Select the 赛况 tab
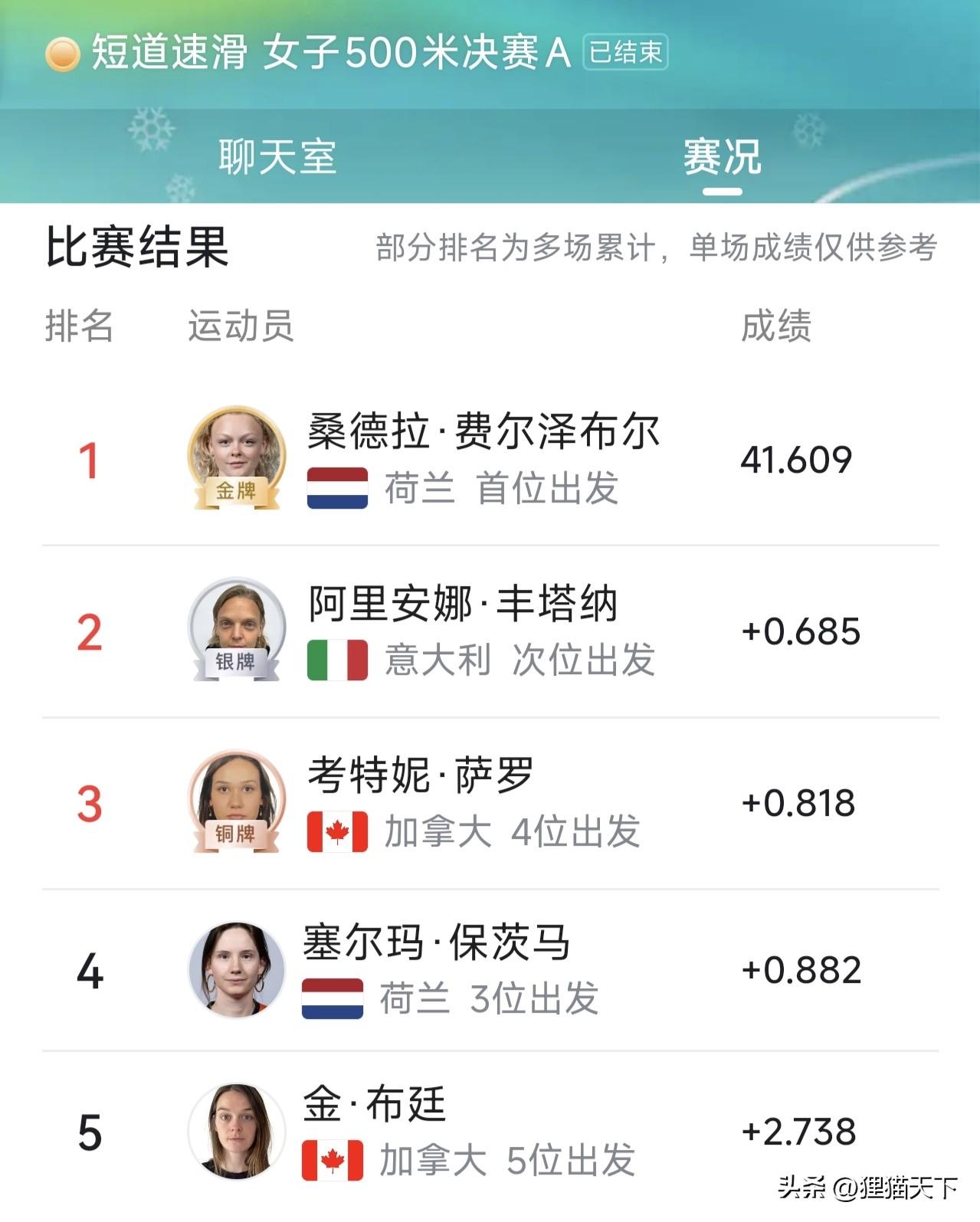This screenshot has height=1222, width=980. point(722,157)
